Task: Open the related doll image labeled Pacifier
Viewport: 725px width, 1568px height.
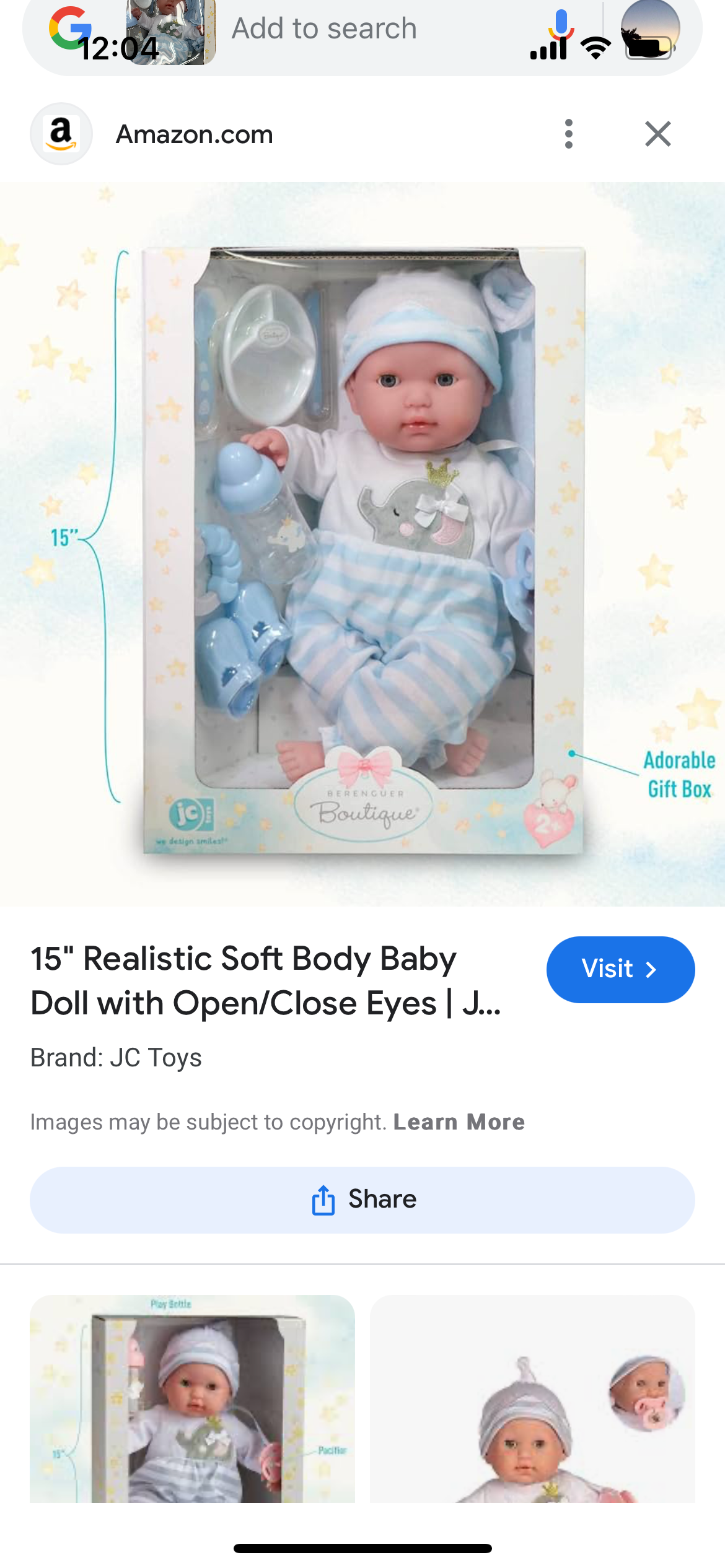Action: [192, 1398]
